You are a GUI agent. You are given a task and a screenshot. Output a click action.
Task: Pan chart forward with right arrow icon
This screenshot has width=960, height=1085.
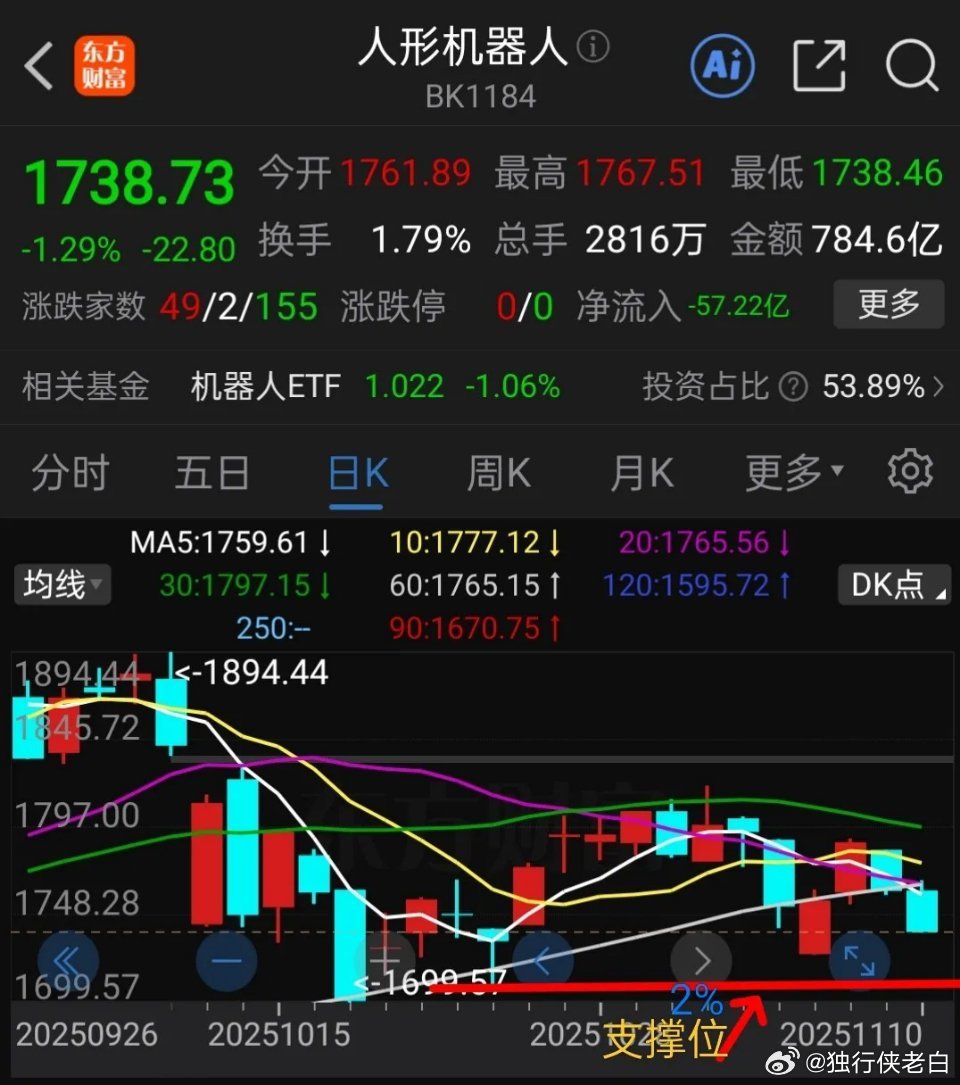coord(702,960)
